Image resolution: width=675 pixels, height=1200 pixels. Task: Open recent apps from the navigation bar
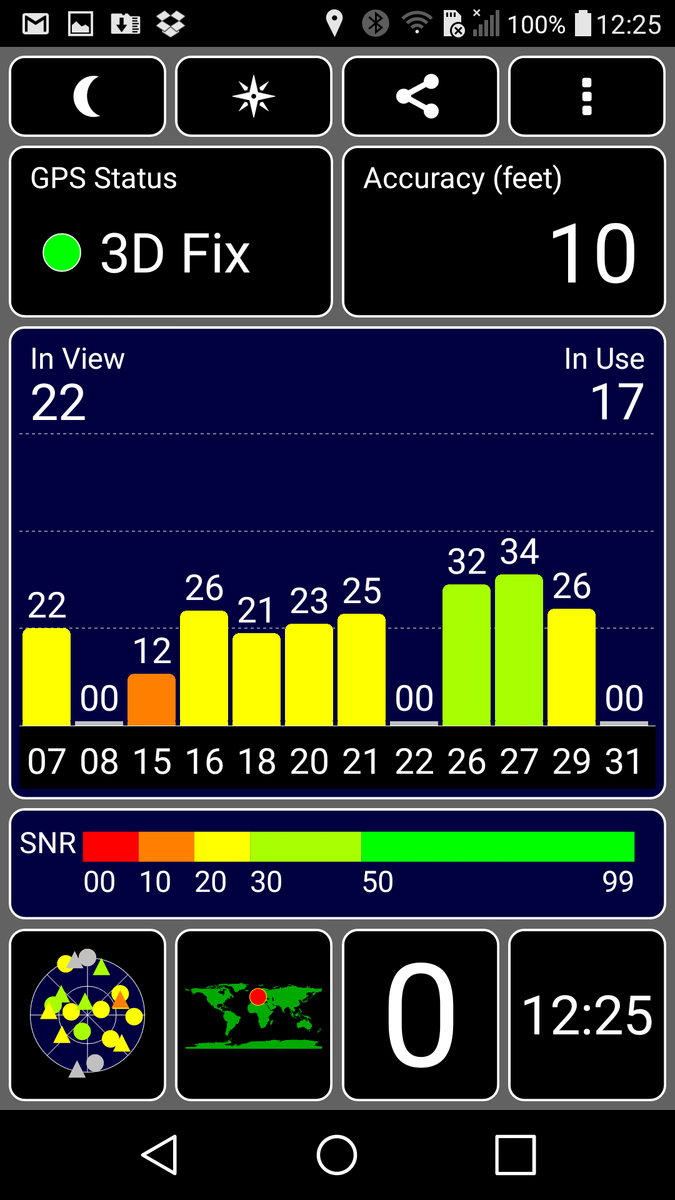click(x=515, y=1155)
